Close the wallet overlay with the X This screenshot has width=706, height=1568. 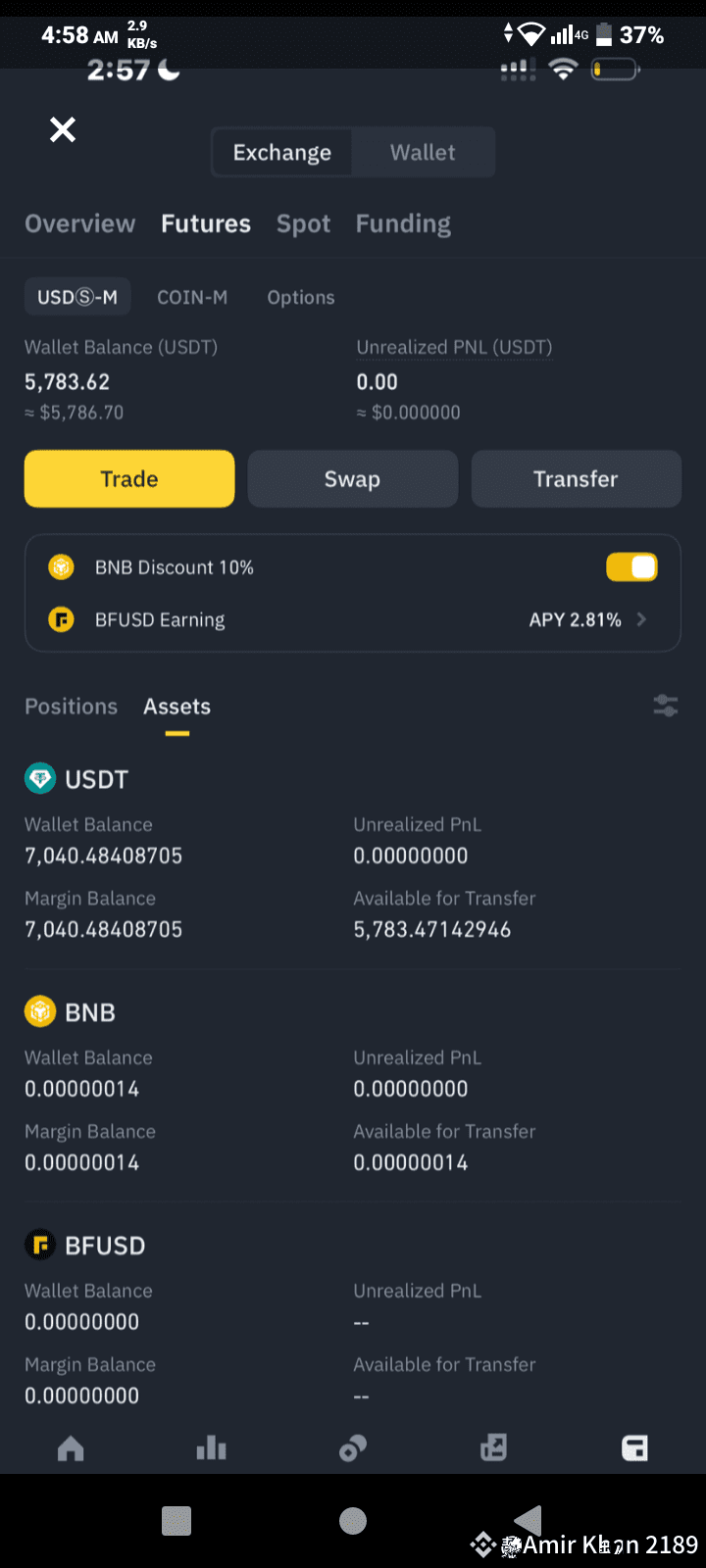click(62, 129)
